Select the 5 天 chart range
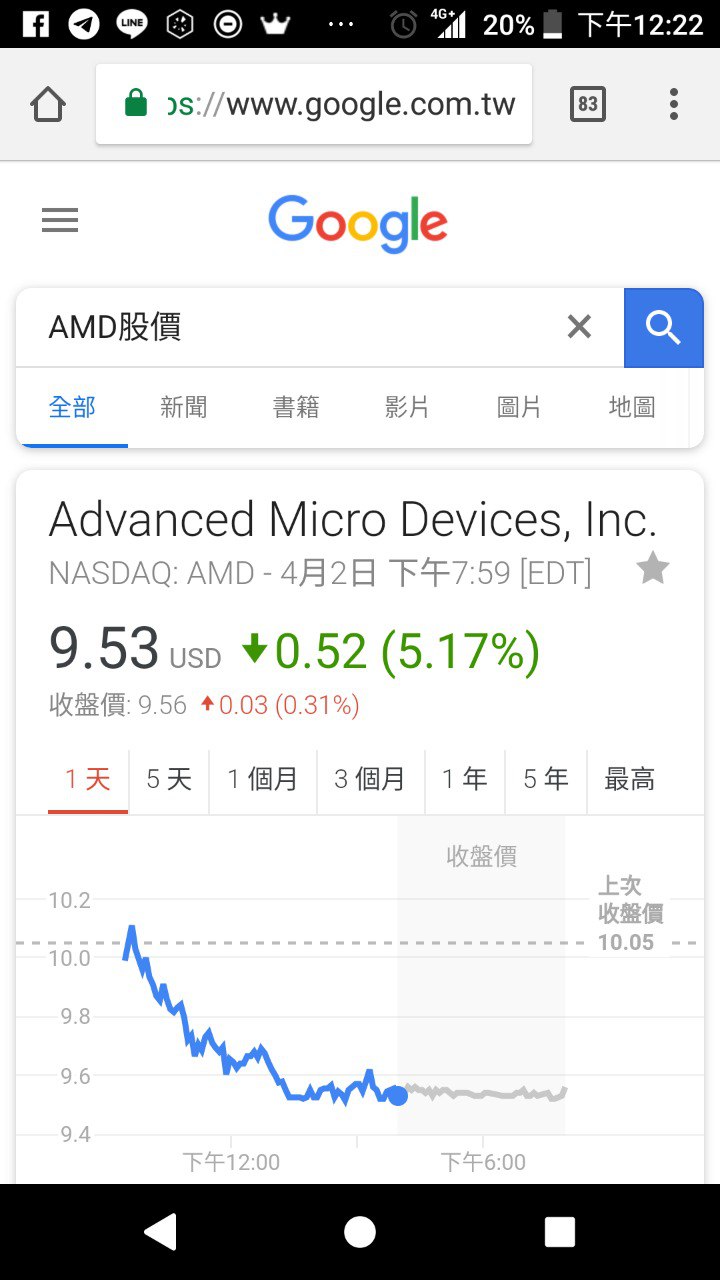Viewport: 720px width, 1280px height. [x=168, y=779]
